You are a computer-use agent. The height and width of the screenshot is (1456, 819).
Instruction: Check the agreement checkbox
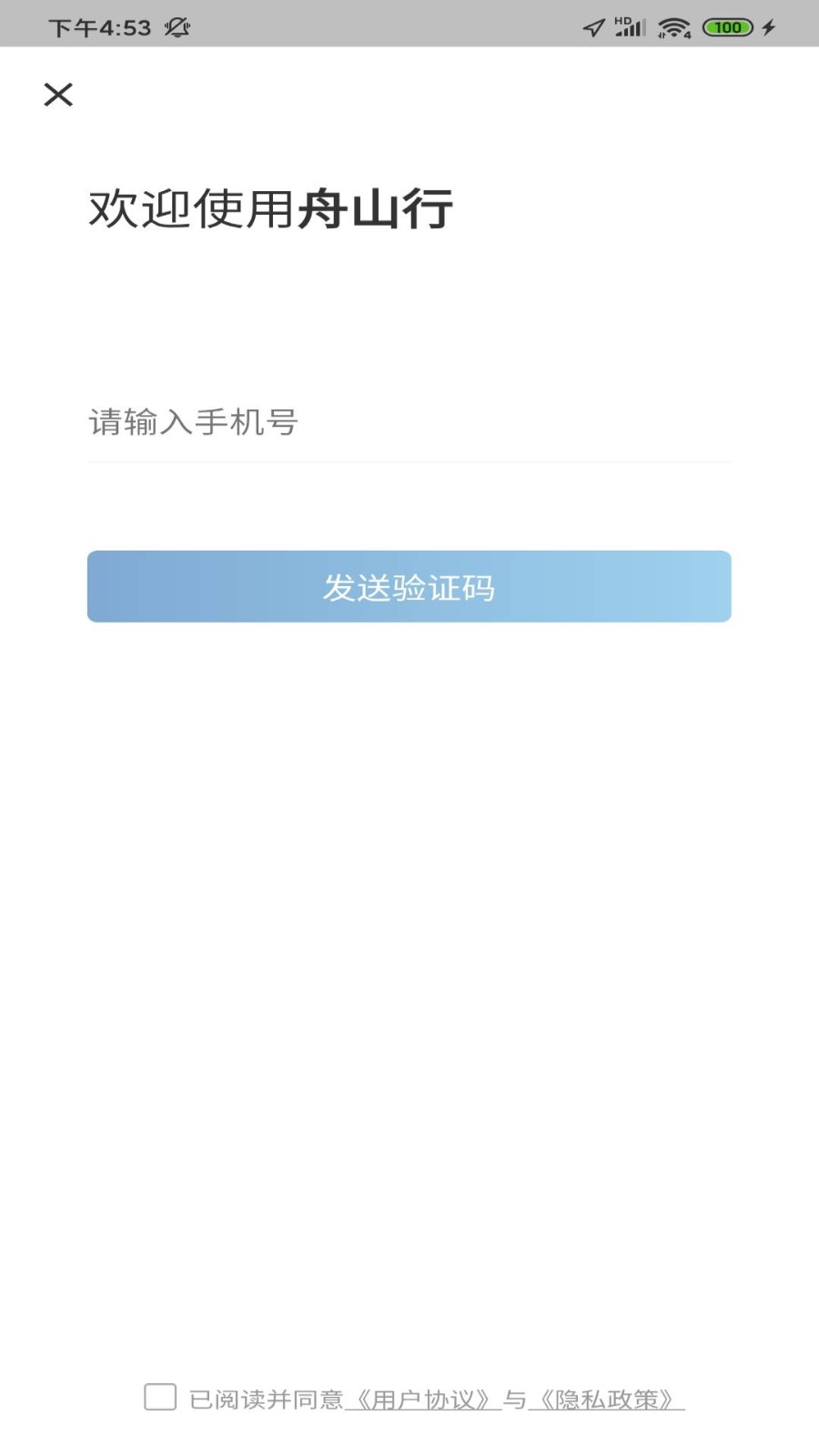coord(160,1397)
